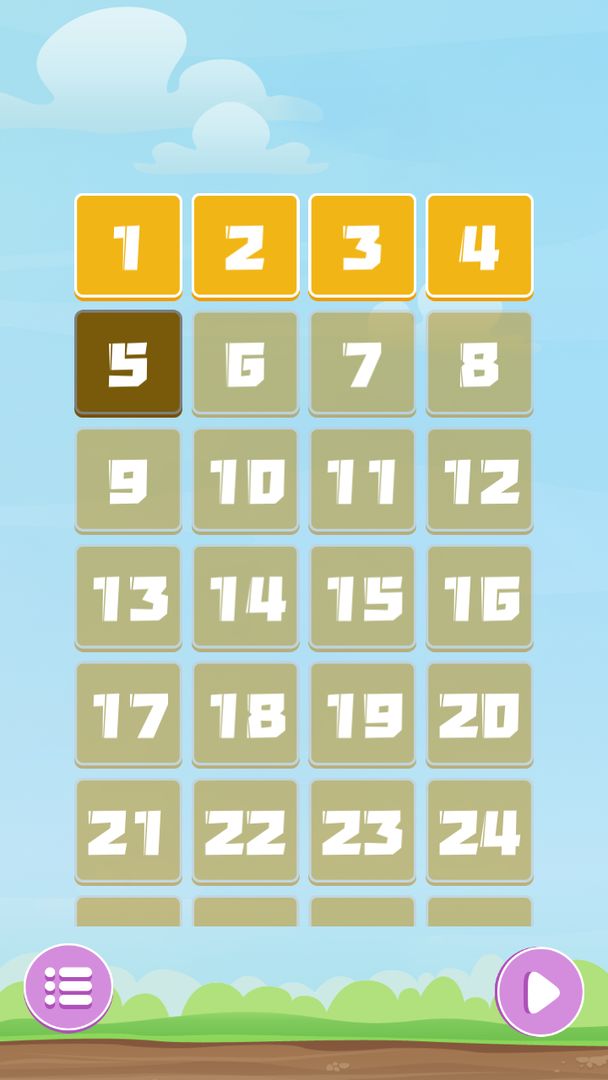Image resolution: width=608 pixels, height=1080 pixels.
Task: Open level 23
Action: coord(362,831)
